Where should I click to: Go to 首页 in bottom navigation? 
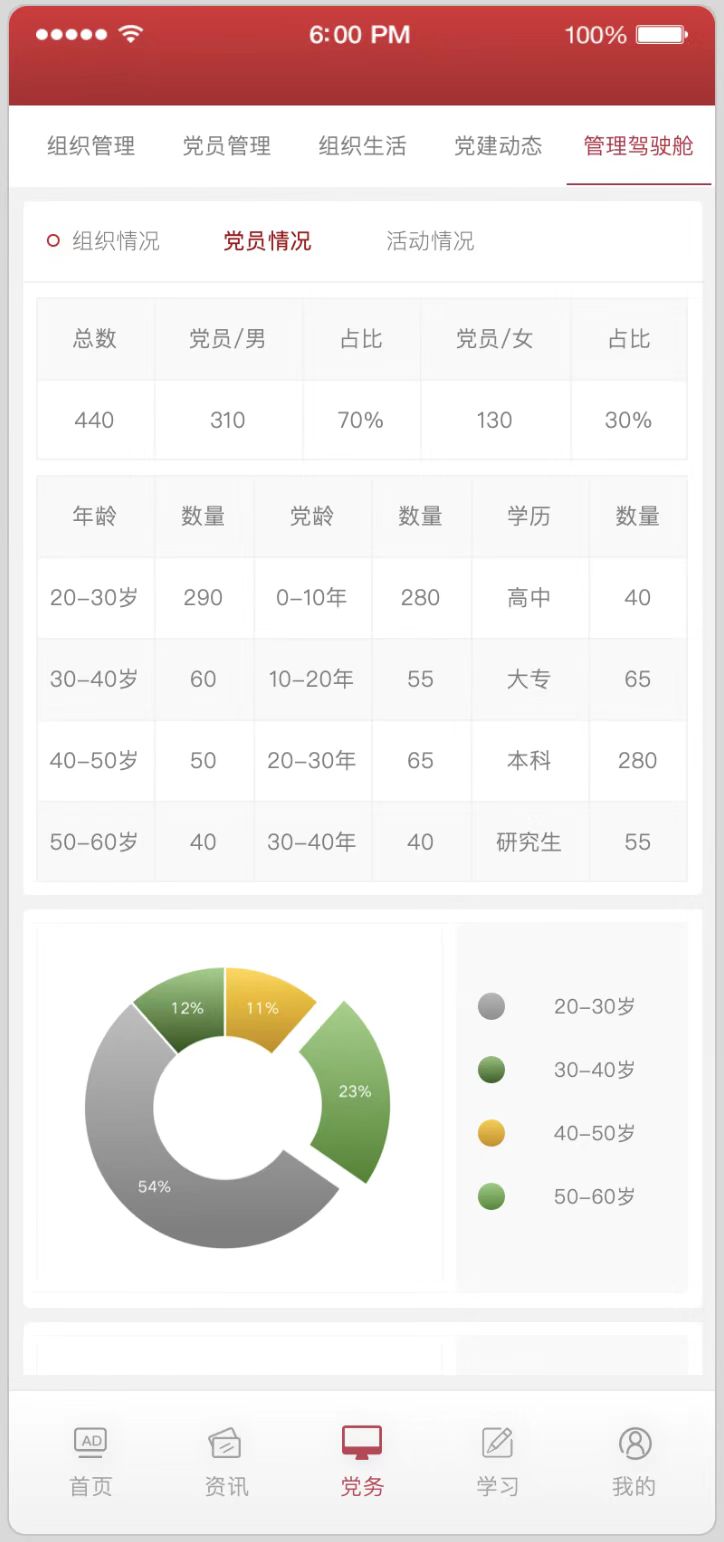(91, 1462)
